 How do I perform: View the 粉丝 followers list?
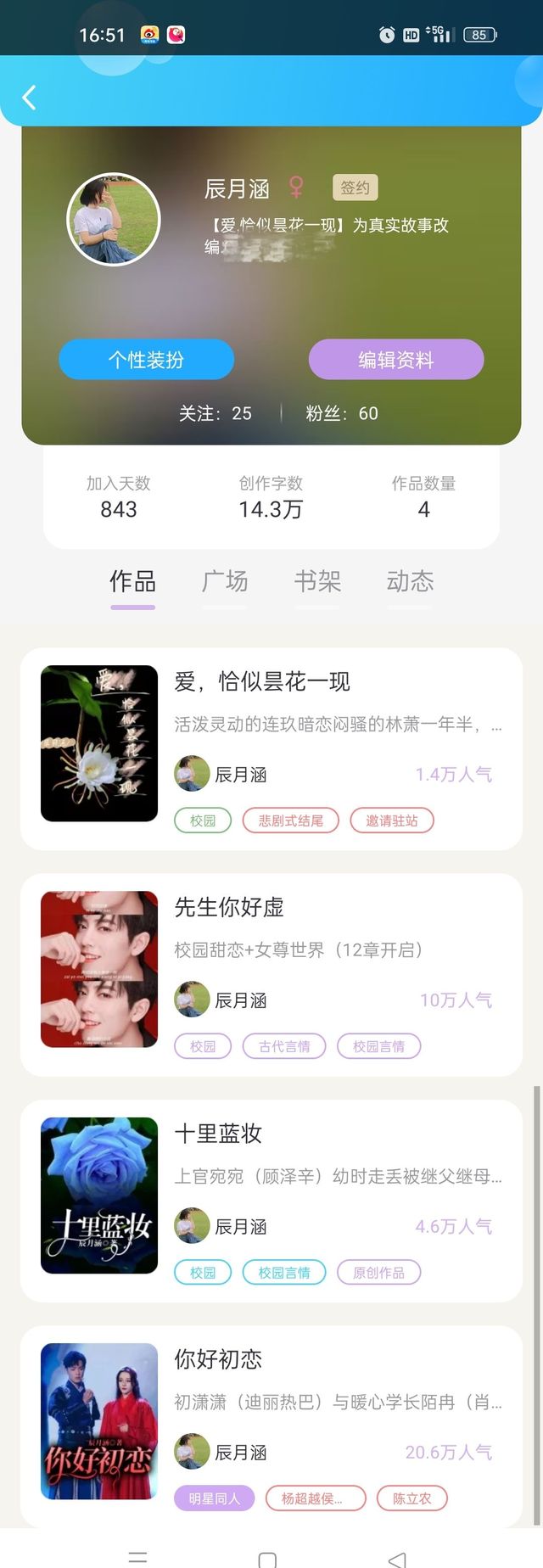pos(342,413)
